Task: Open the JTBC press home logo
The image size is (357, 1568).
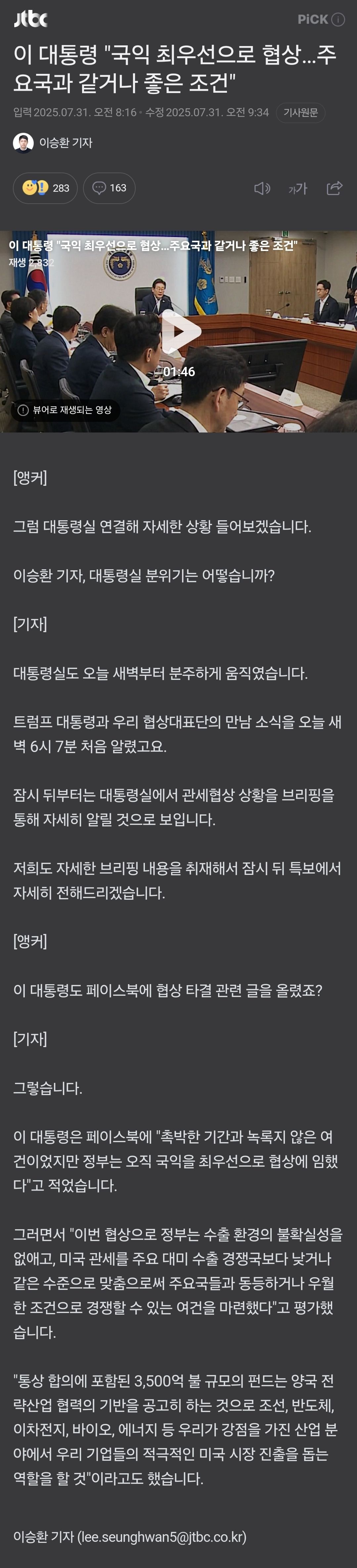Action: tap(30, 19)
